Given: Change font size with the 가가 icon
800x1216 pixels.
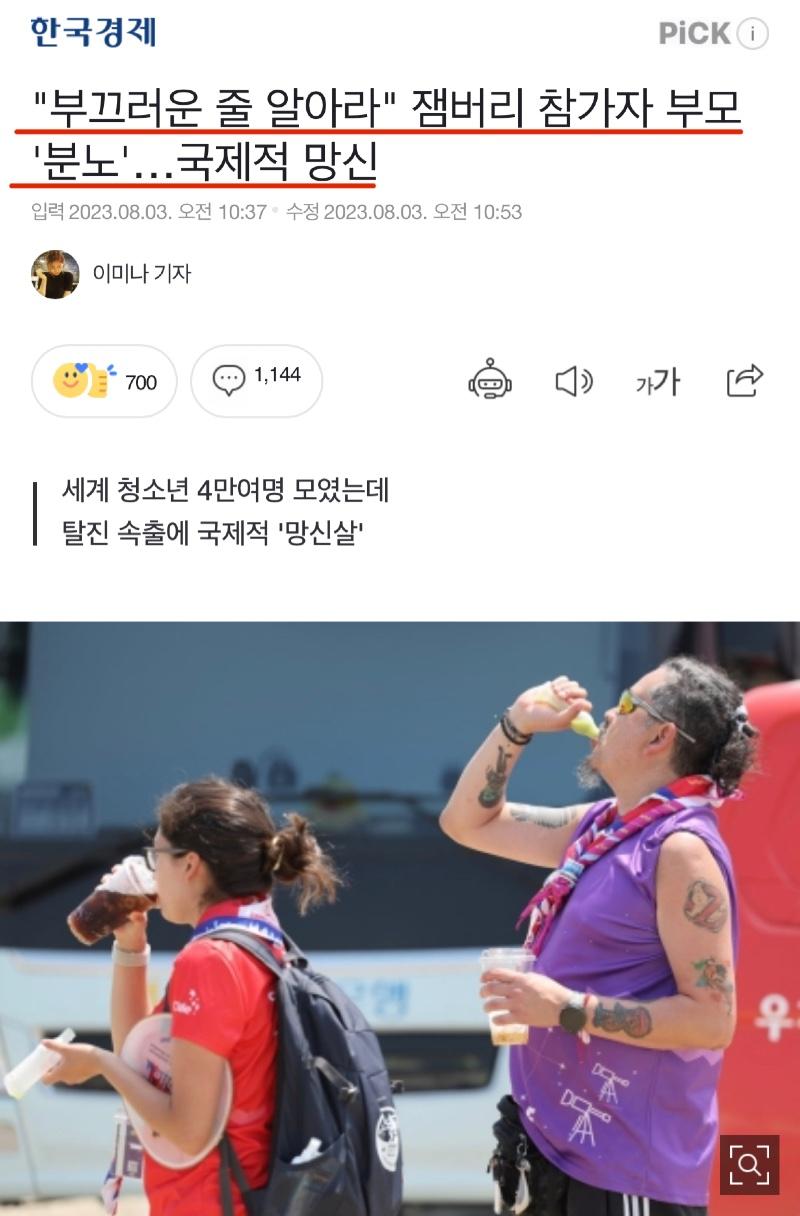Looking at the screenshot, I should pyautogui.click(x=657, y=381).
